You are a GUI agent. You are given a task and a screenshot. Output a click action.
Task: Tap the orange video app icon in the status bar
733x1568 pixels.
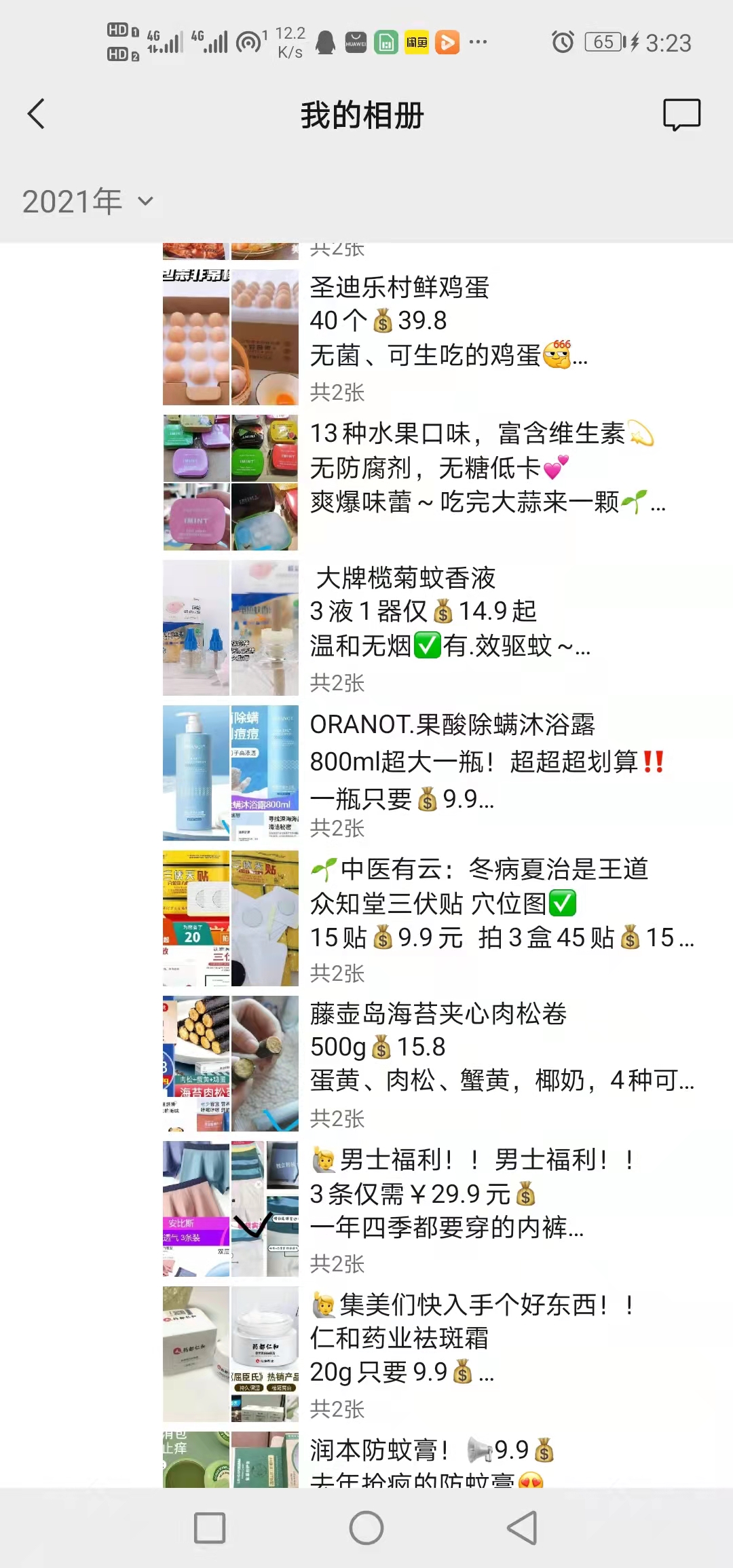point(448,42)
